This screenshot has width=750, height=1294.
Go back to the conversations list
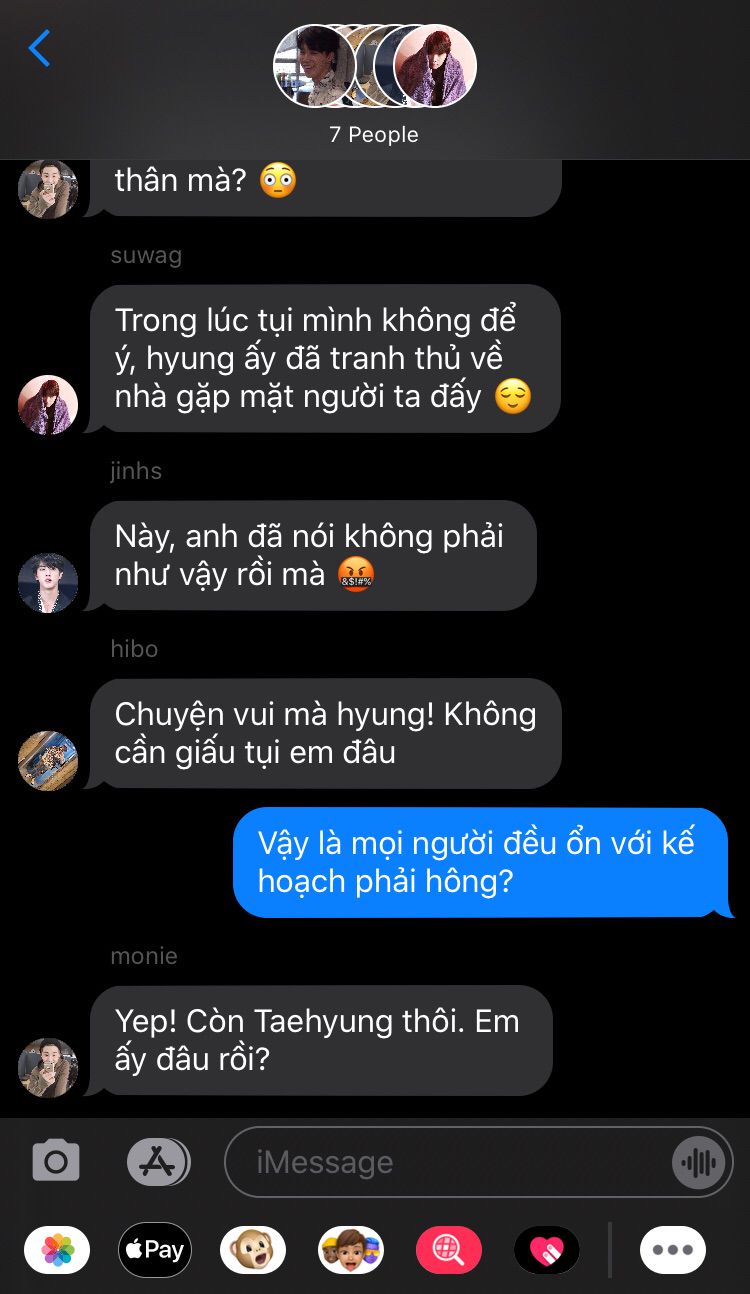(x=39, y=48)
